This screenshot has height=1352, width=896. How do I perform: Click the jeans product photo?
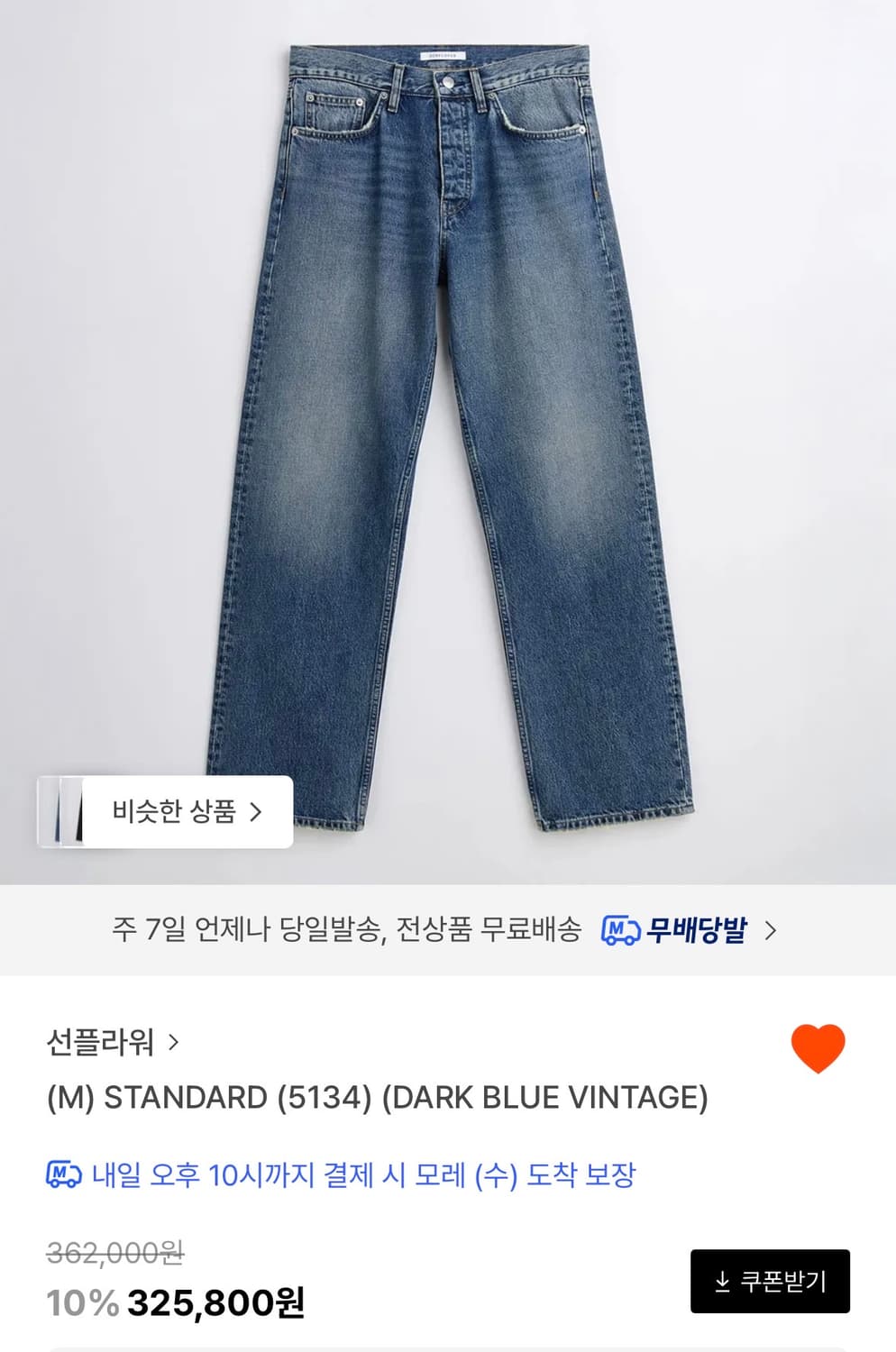(448, 406)
